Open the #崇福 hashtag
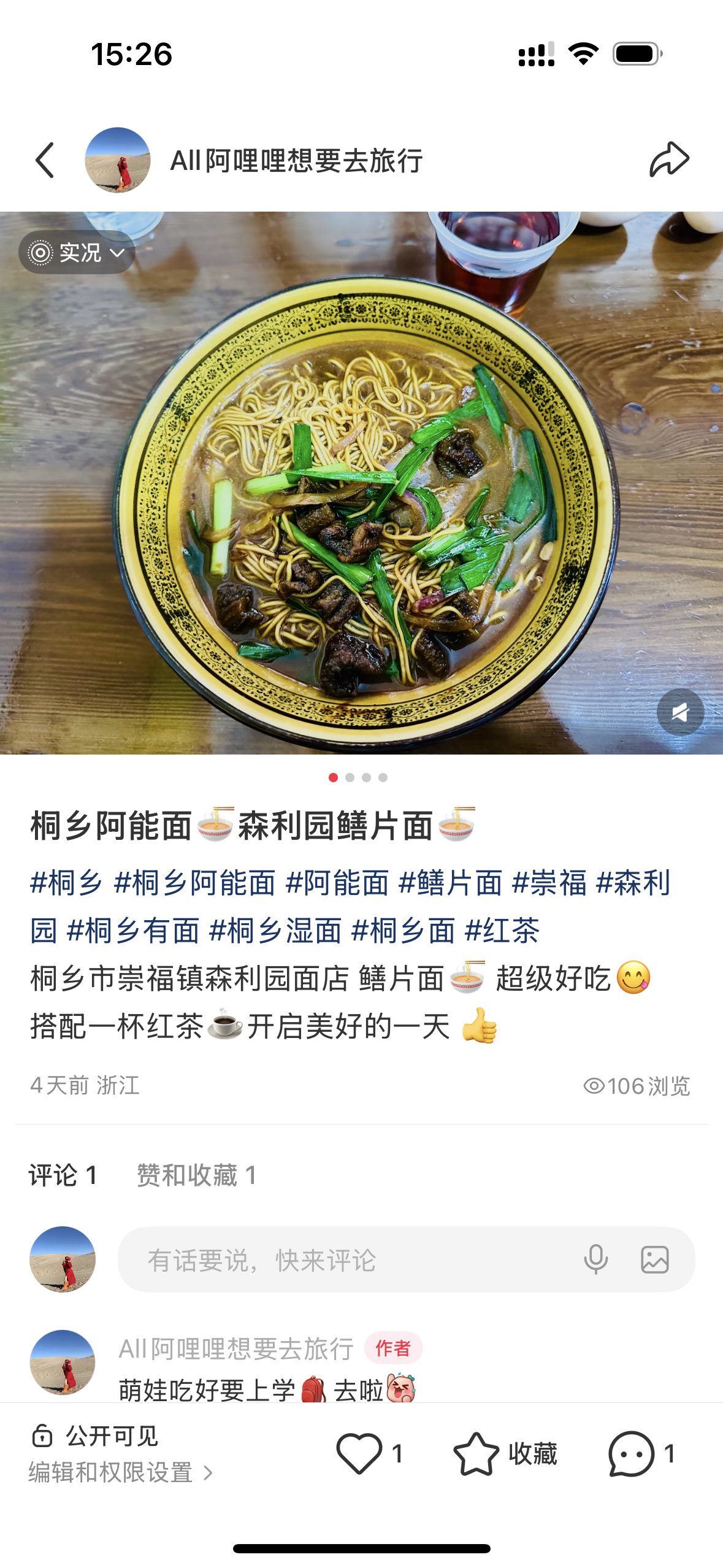The image size is (723, 1568). point(549,883)
